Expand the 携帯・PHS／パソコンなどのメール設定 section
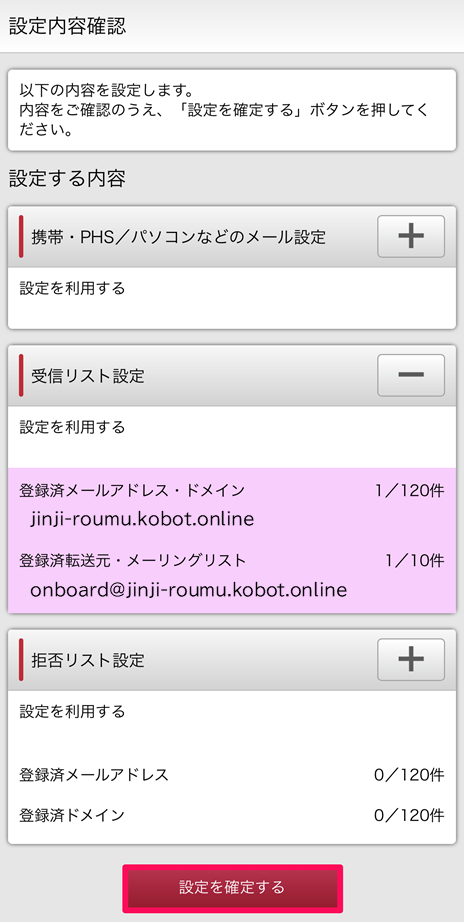This screenshot has width=464, height=922. pyautogui.click(x=410, y=236)
